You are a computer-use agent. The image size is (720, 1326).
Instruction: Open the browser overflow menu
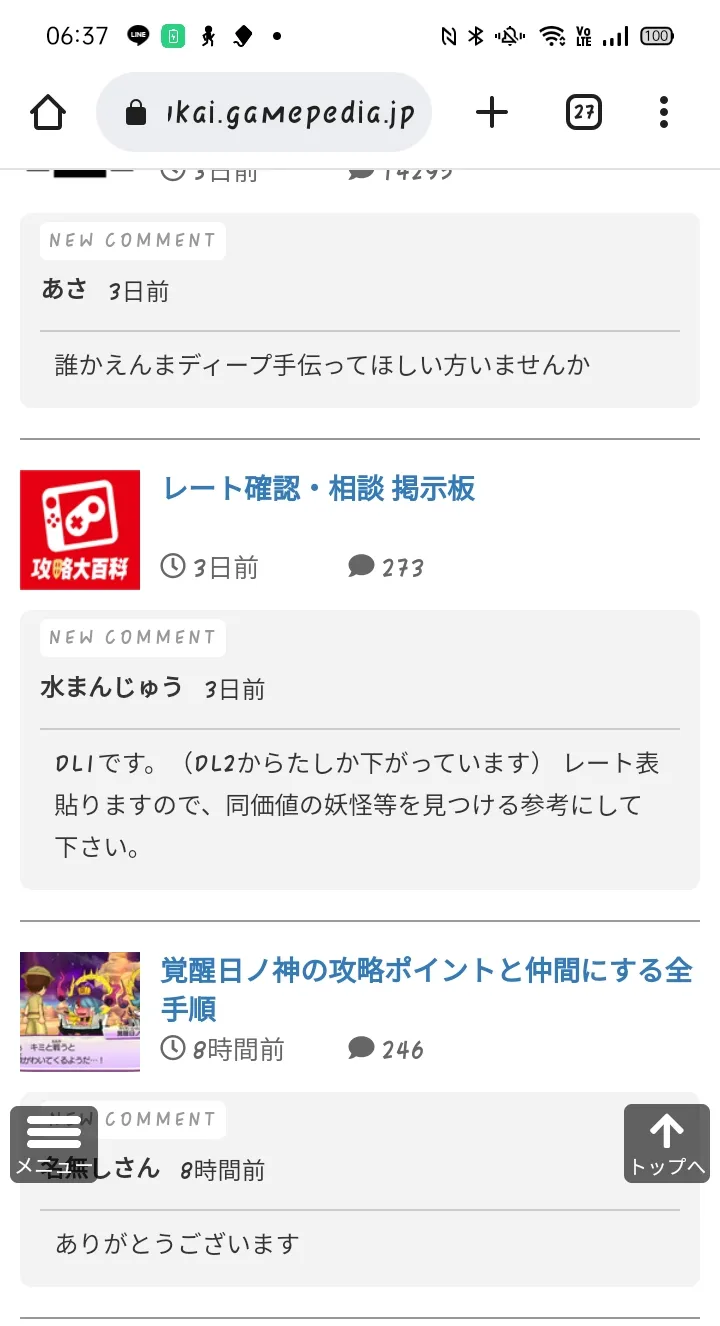664,113
